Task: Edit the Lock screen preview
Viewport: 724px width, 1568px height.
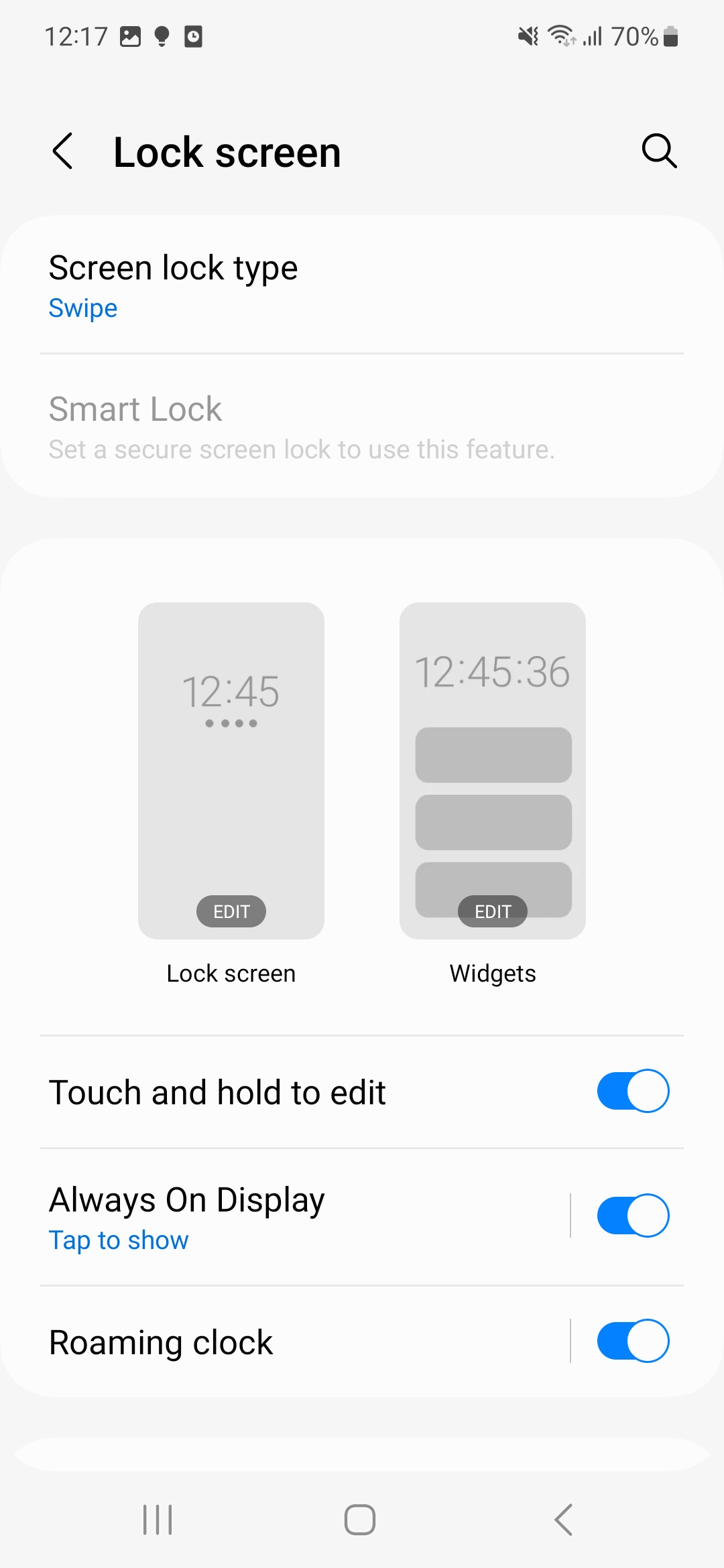Action: [231, 911]
